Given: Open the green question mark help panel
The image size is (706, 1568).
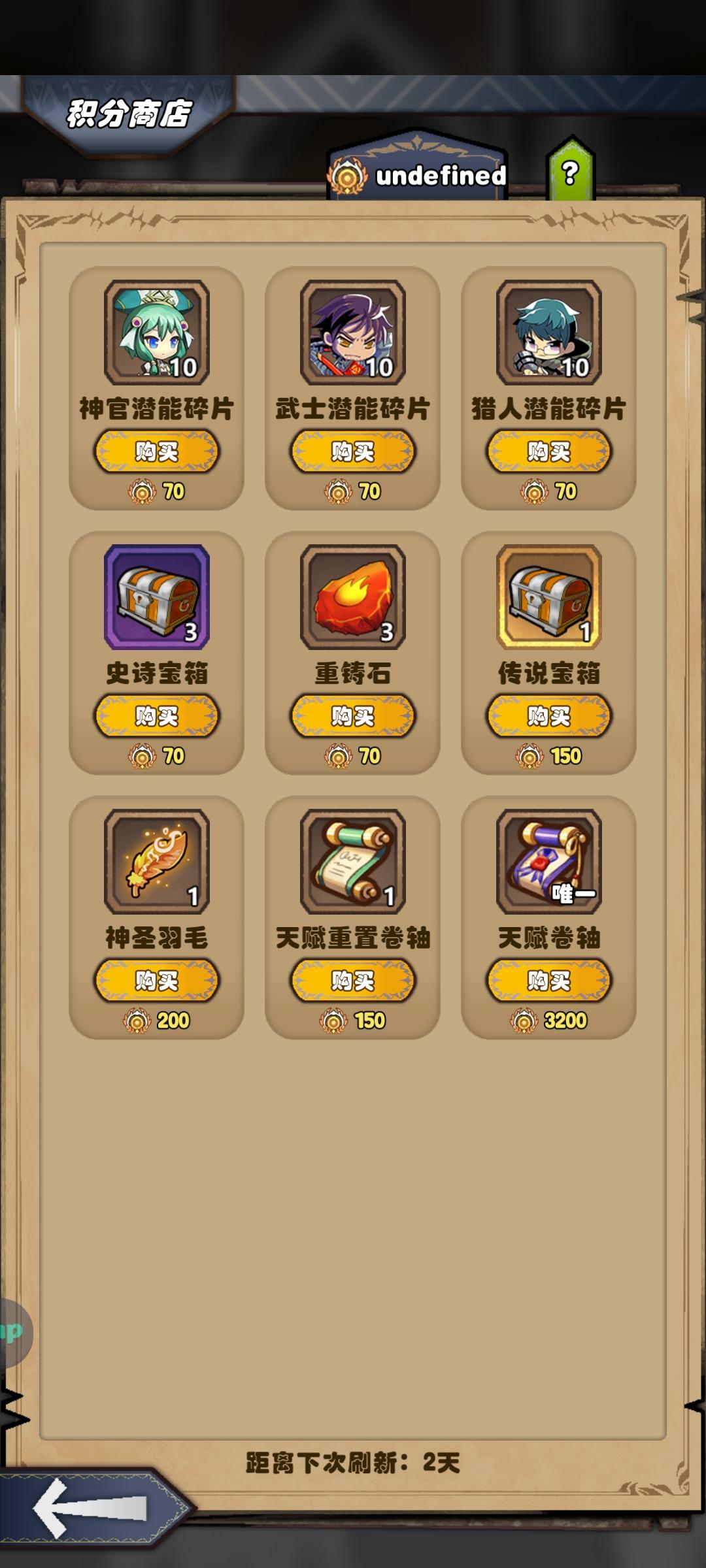Looking at the screenshot, I should click(x=573, y=171).
